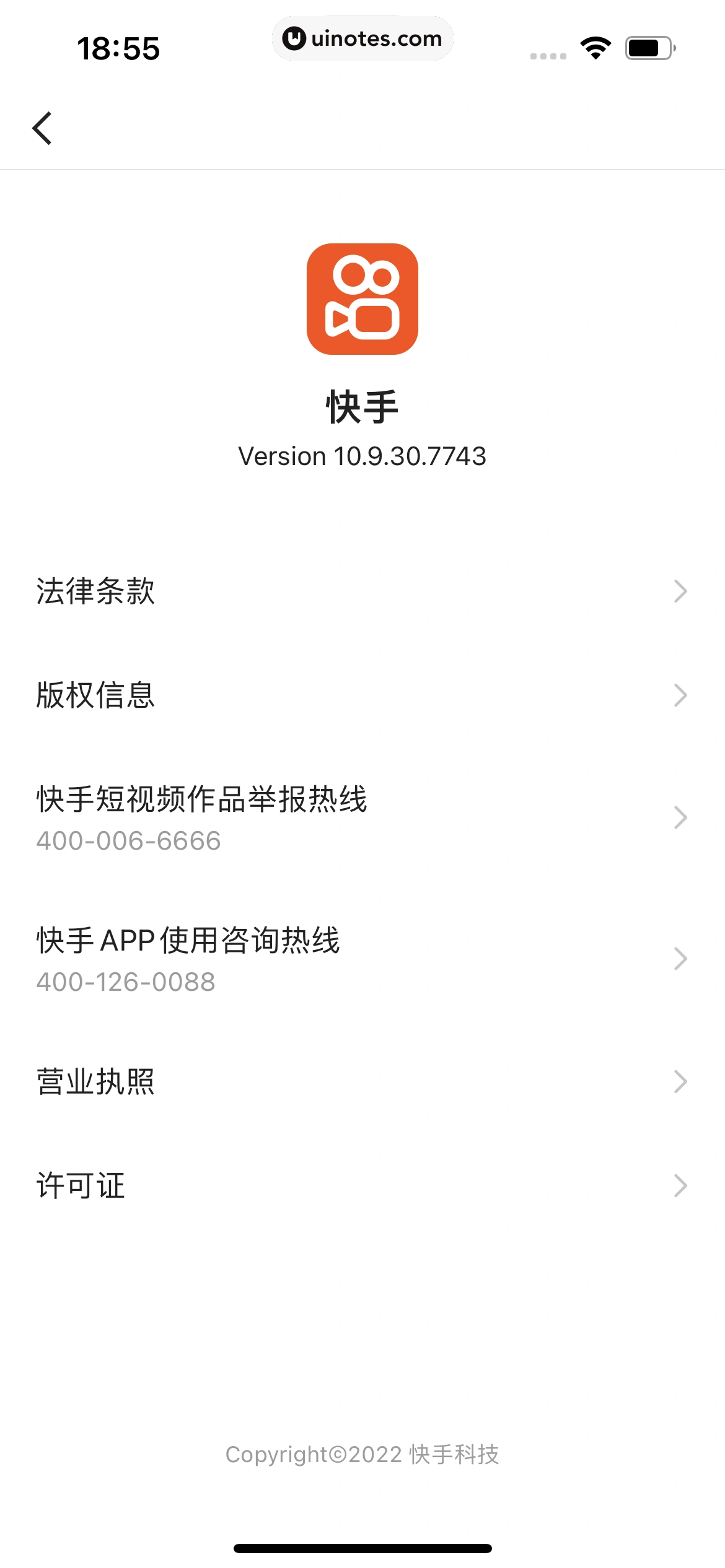
Task: Open the 许可证 row
Action: click(362, 1185)
